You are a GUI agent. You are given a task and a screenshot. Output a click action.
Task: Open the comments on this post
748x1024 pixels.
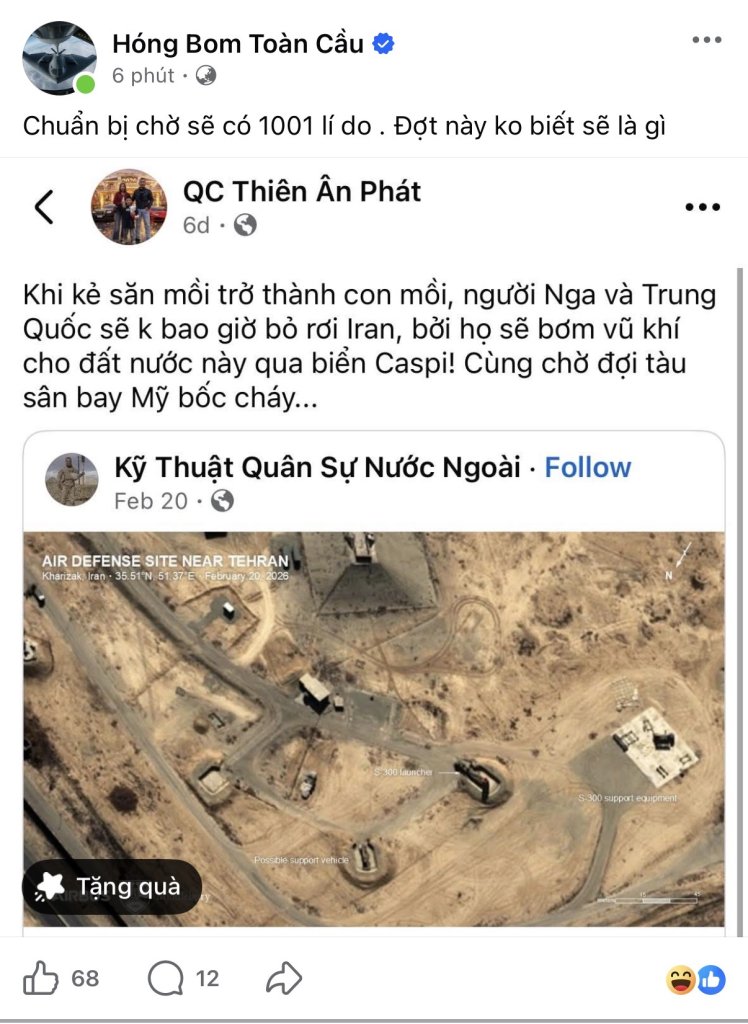click(166, 978)
